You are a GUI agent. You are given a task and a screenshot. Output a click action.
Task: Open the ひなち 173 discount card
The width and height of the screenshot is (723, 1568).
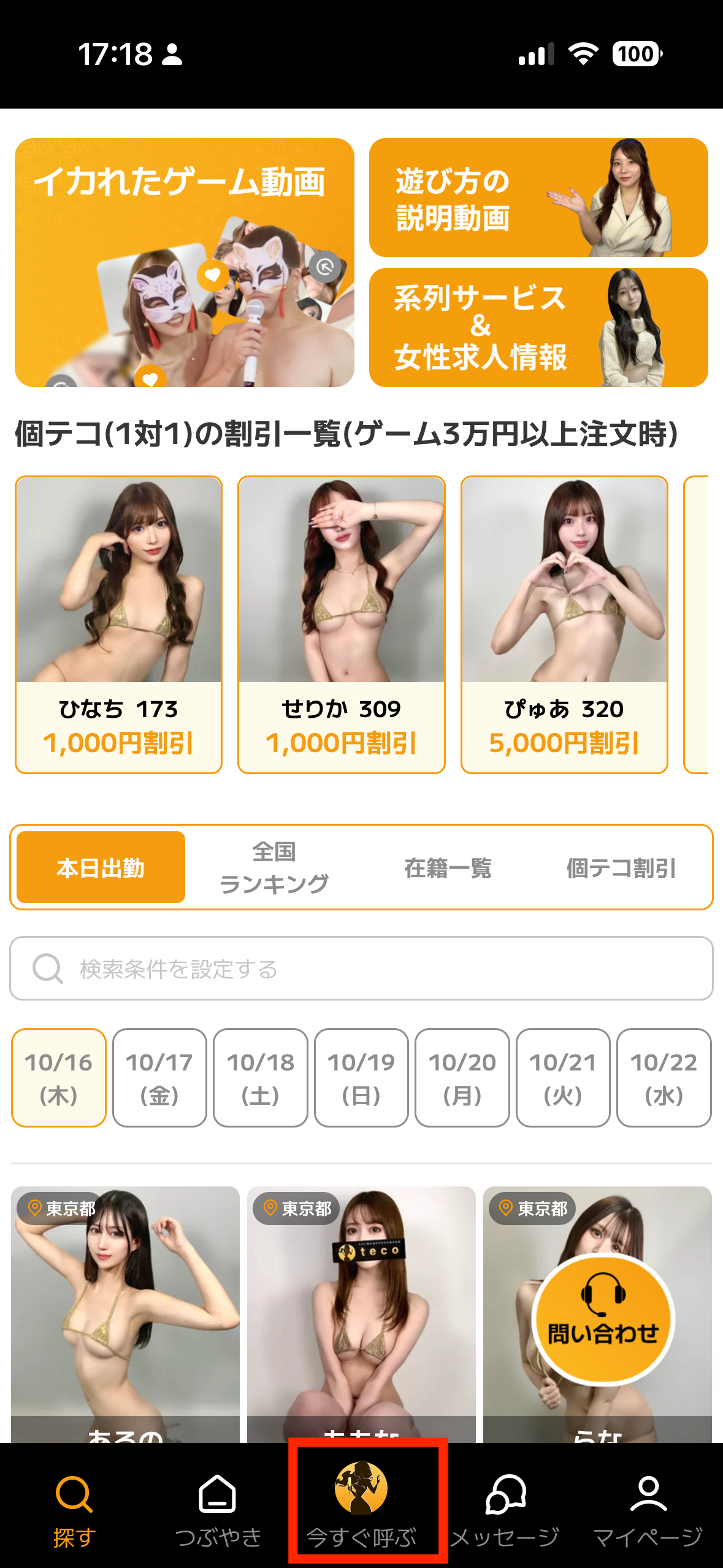coord(118,625)
